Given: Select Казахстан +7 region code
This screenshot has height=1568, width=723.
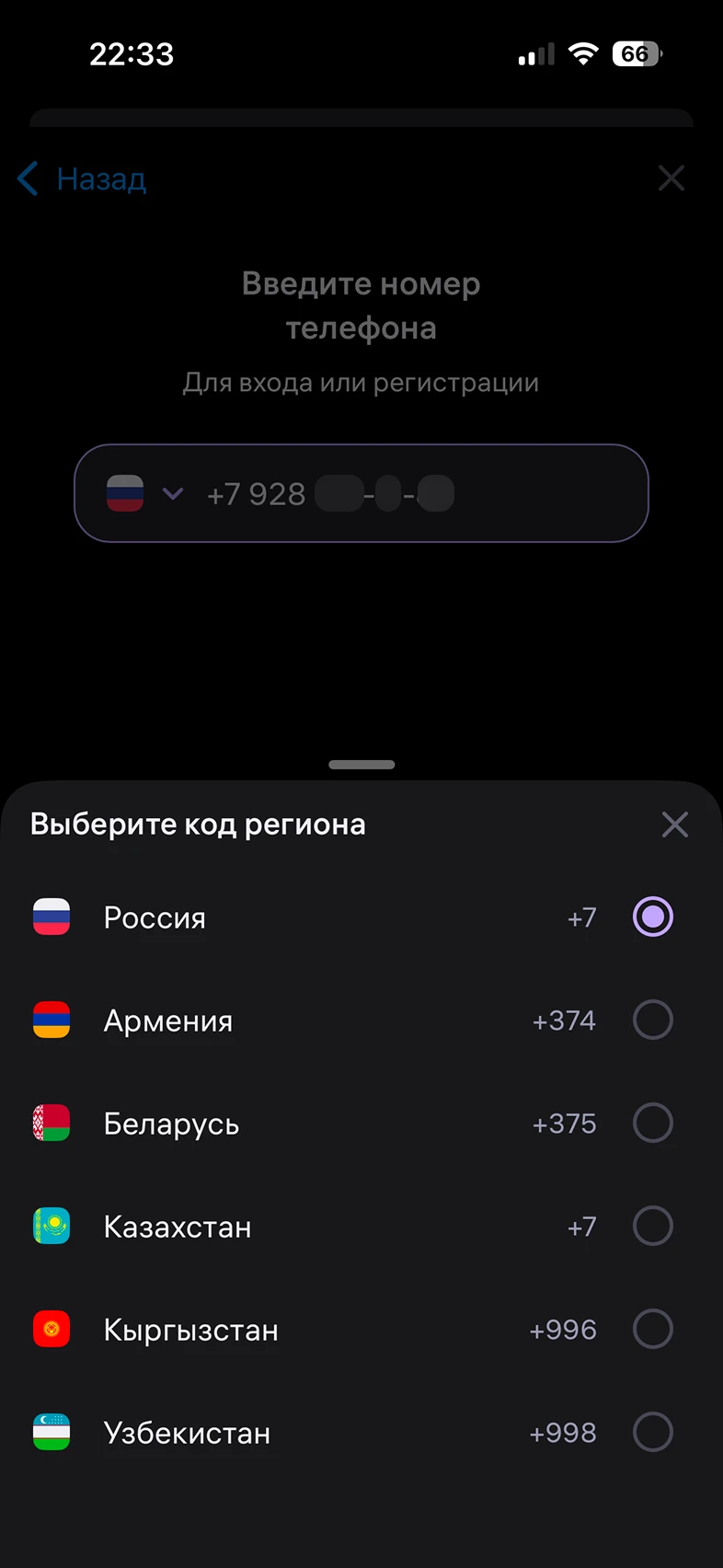Looking at the screenshot, I should (652, 1227).
